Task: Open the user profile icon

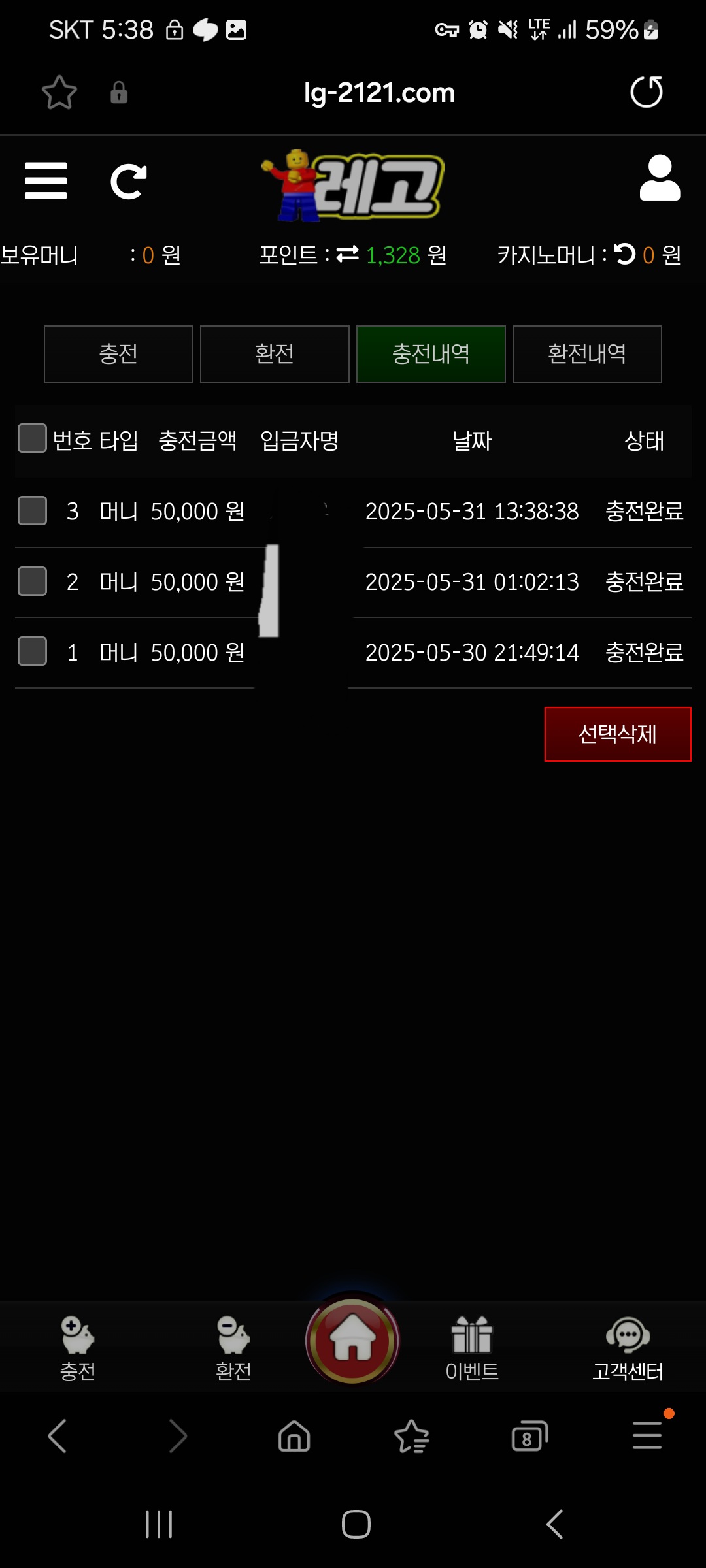Action: point(660,178)
